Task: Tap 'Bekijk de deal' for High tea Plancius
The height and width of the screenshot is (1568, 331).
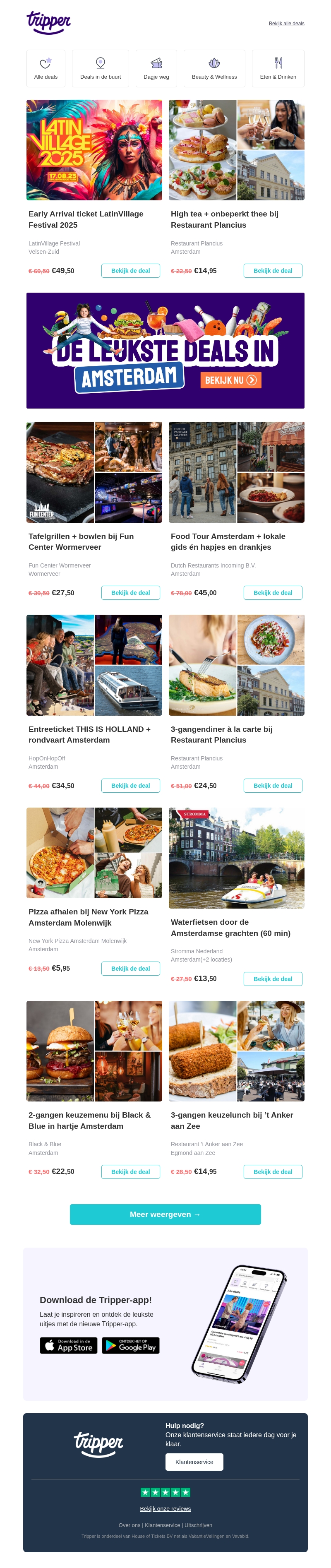Action: (273, 271)
